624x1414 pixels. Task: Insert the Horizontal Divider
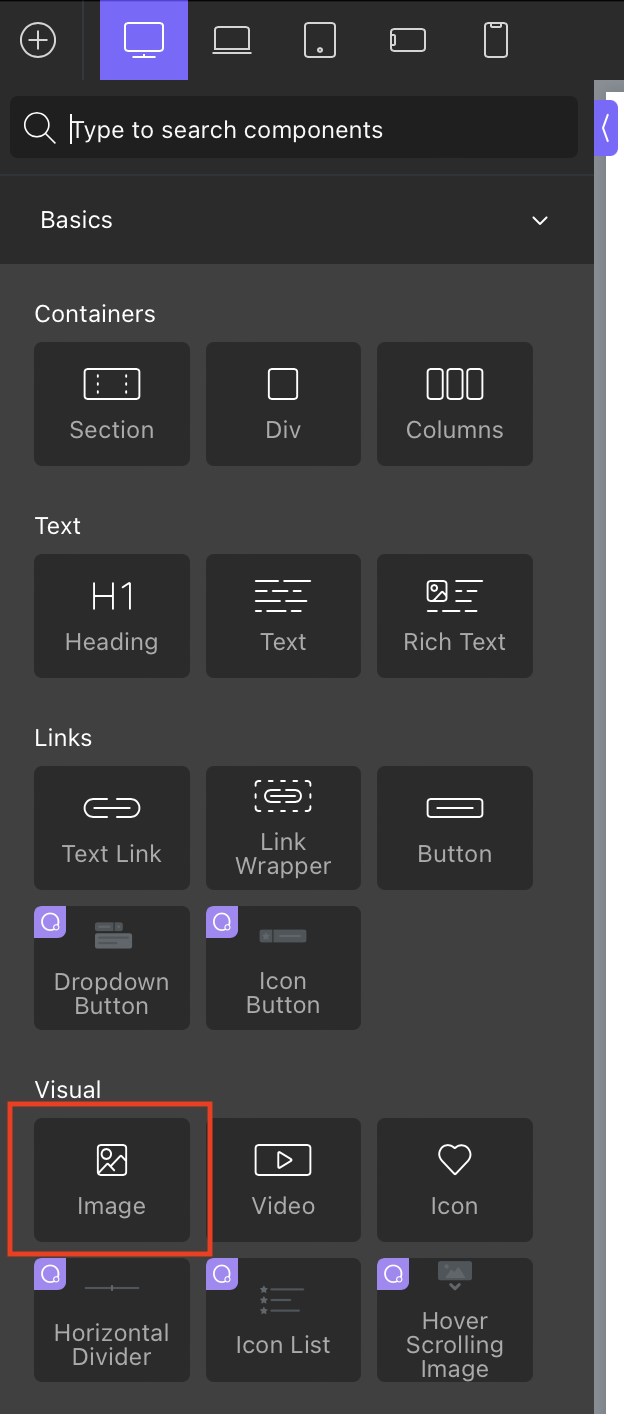pyautogui.click(x=112, y=1320)
